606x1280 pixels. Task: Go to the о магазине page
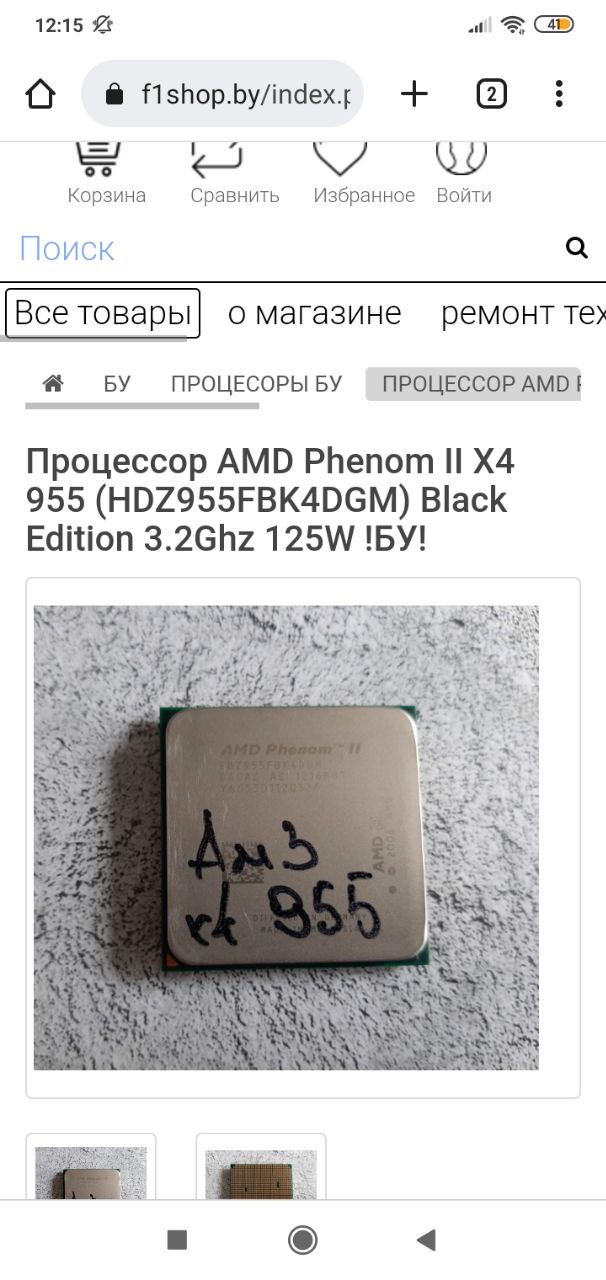click(314, 313)
